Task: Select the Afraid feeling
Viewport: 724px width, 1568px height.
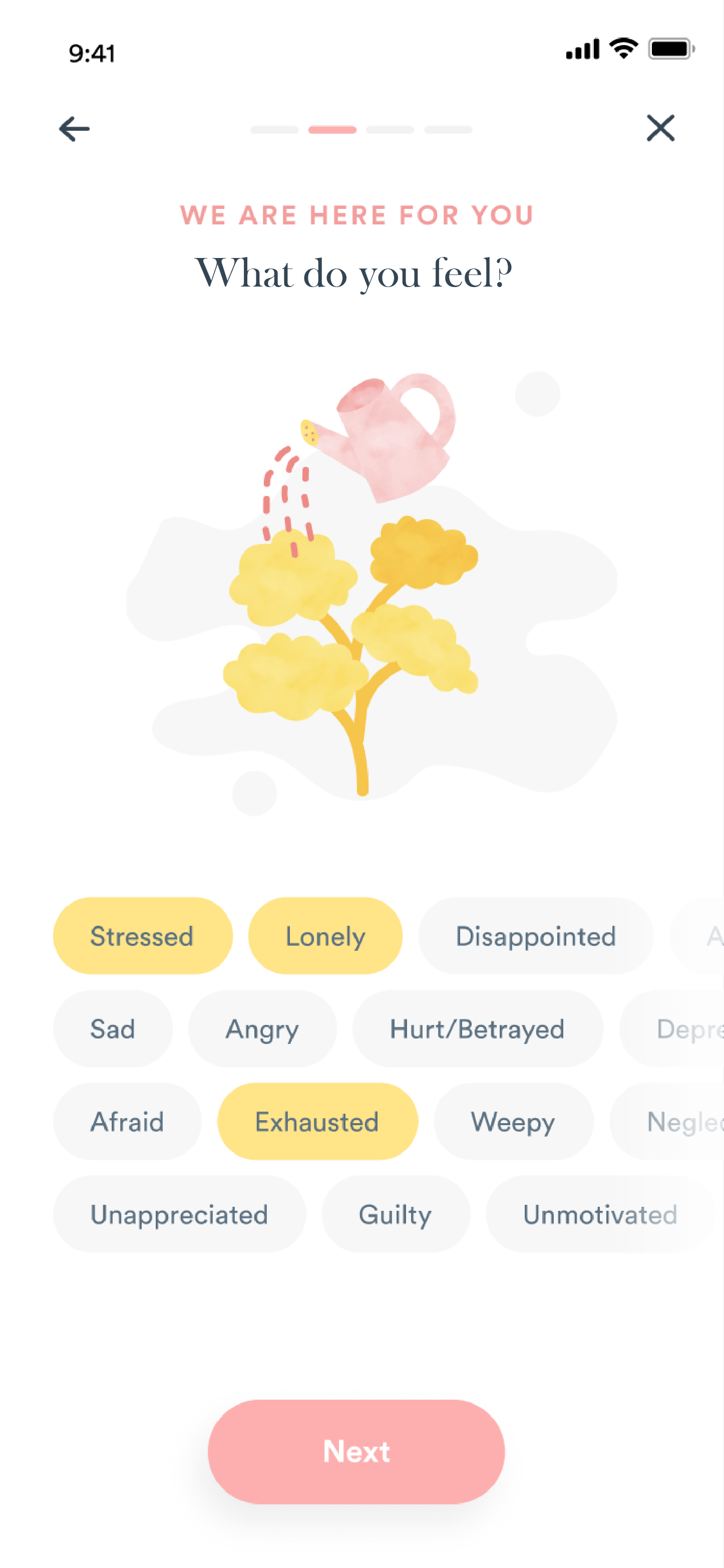Action: pos(127,1121)
